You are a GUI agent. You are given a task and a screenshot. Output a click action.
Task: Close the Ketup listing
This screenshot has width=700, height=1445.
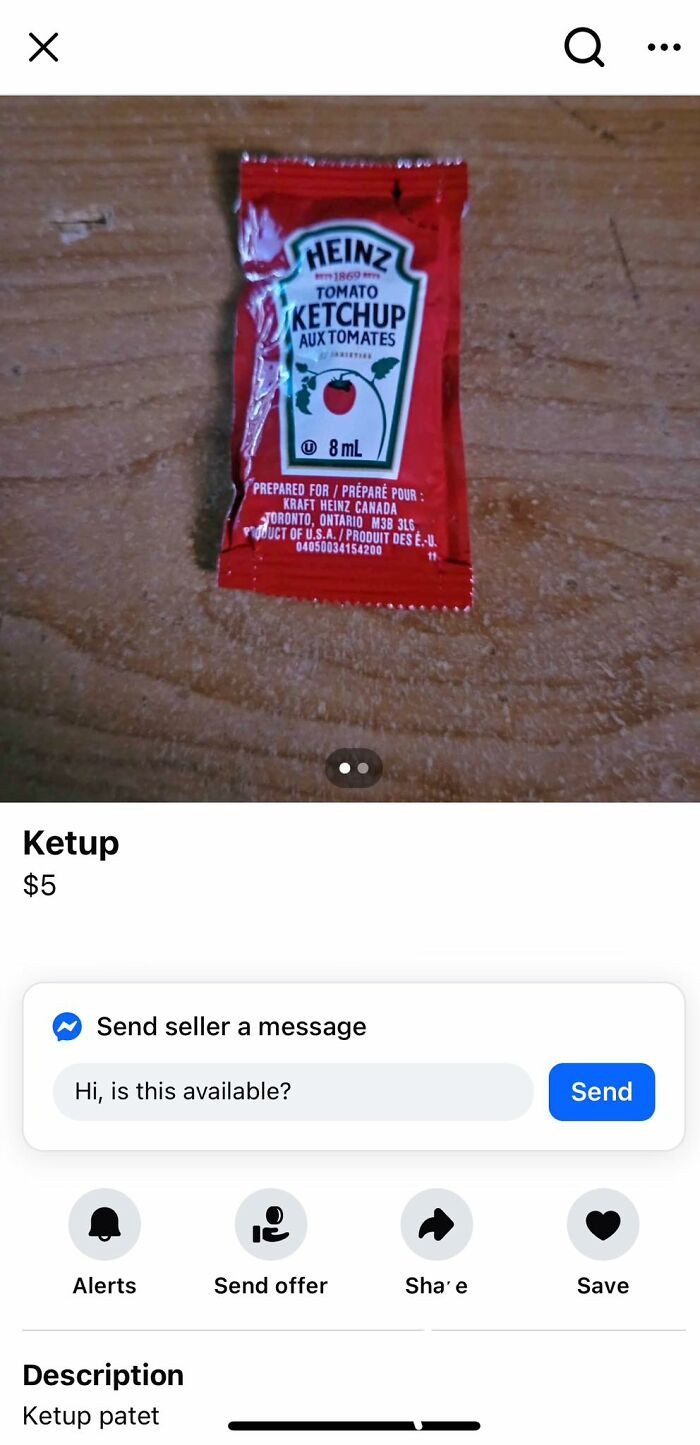click(43, 47)
